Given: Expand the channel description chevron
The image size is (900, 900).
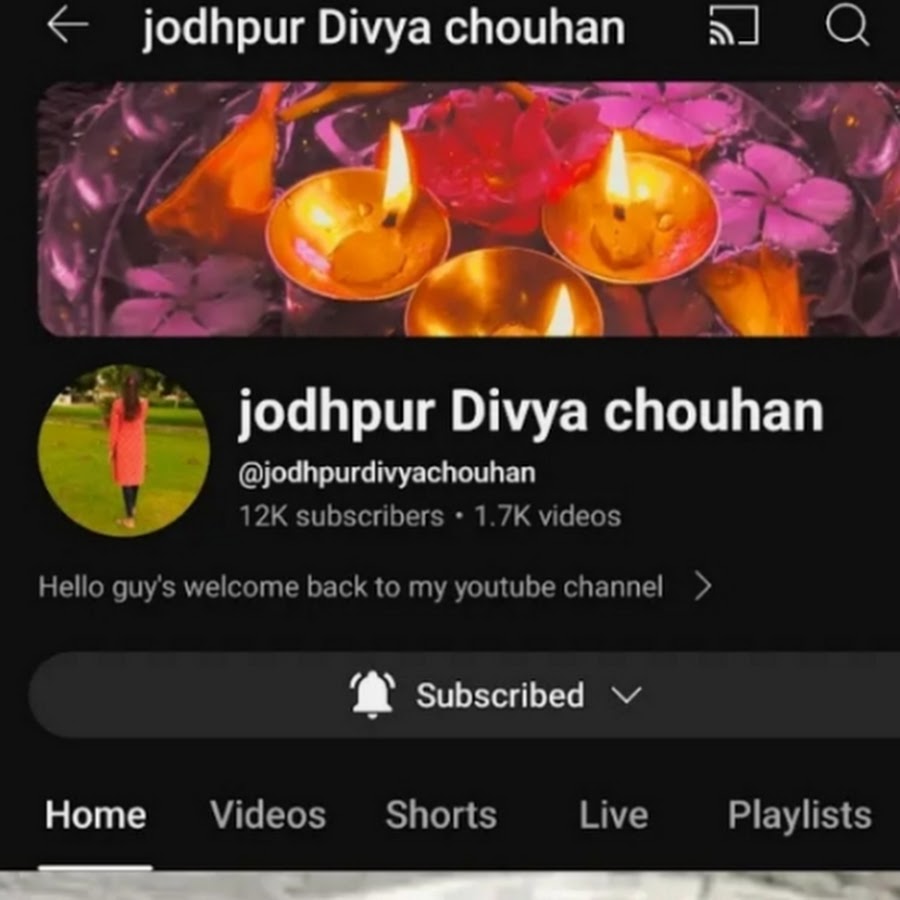Looking at the screenshot, I should tap(703, 587).
